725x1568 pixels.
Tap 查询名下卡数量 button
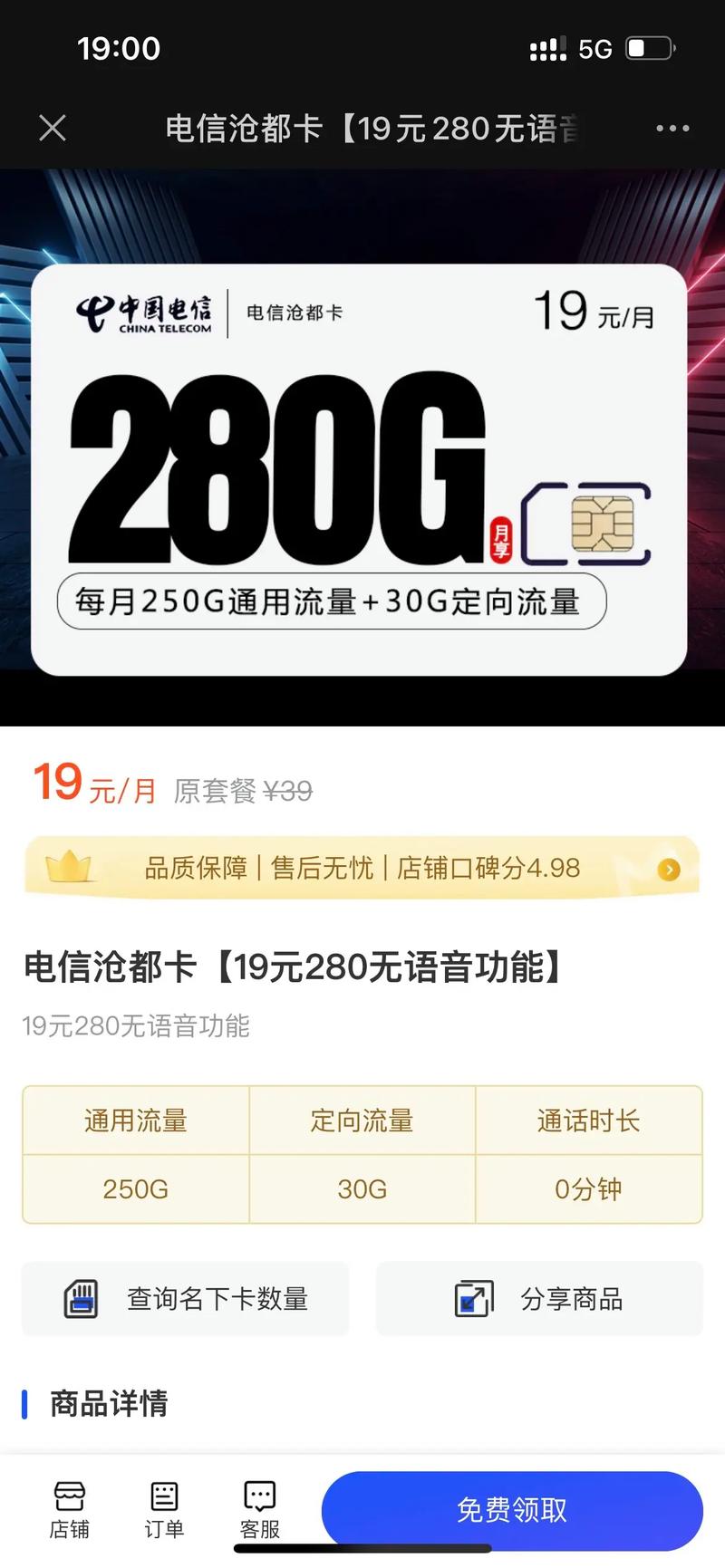[x=186, y=1298]
